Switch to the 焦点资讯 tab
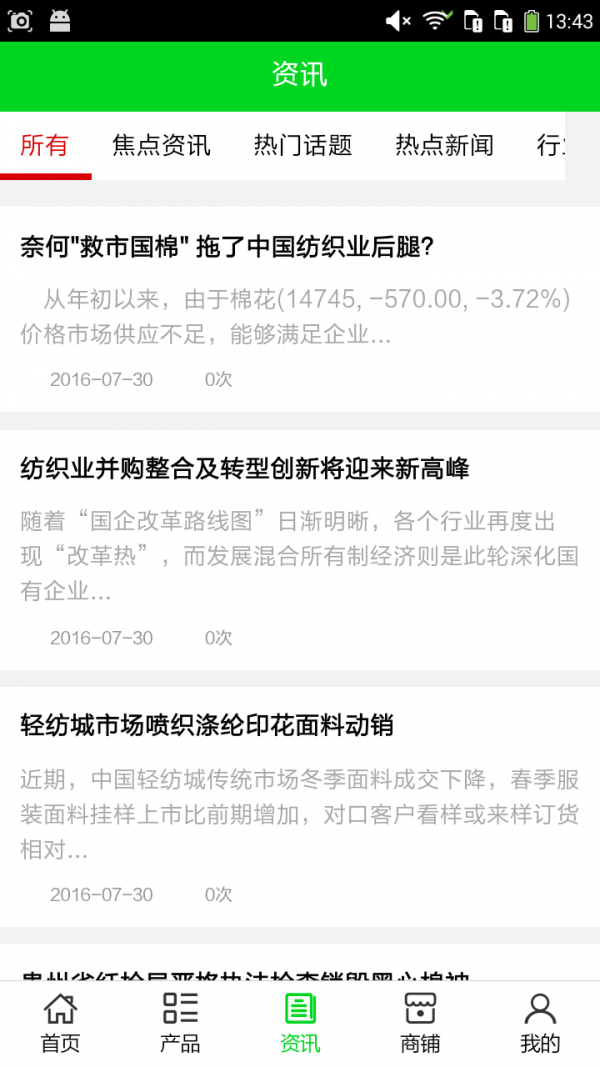The image size is (600, 1067). [x=161, y=145]
